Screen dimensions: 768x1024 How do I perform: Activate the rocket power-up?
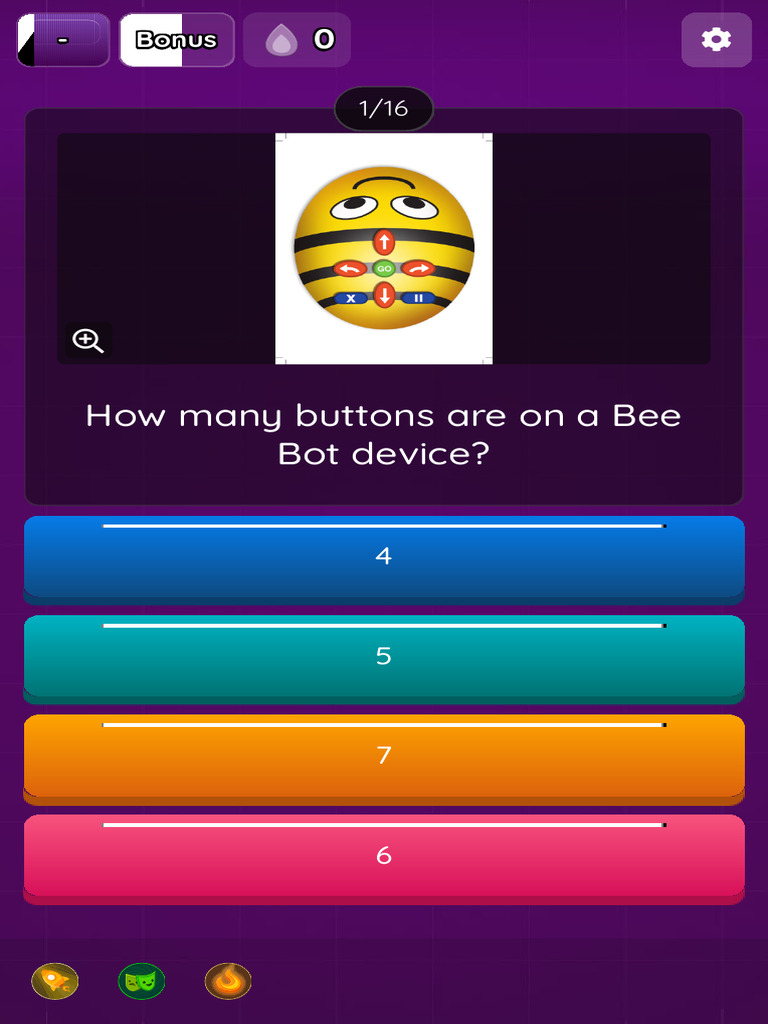pyautogui.click(x=56, y=981)
